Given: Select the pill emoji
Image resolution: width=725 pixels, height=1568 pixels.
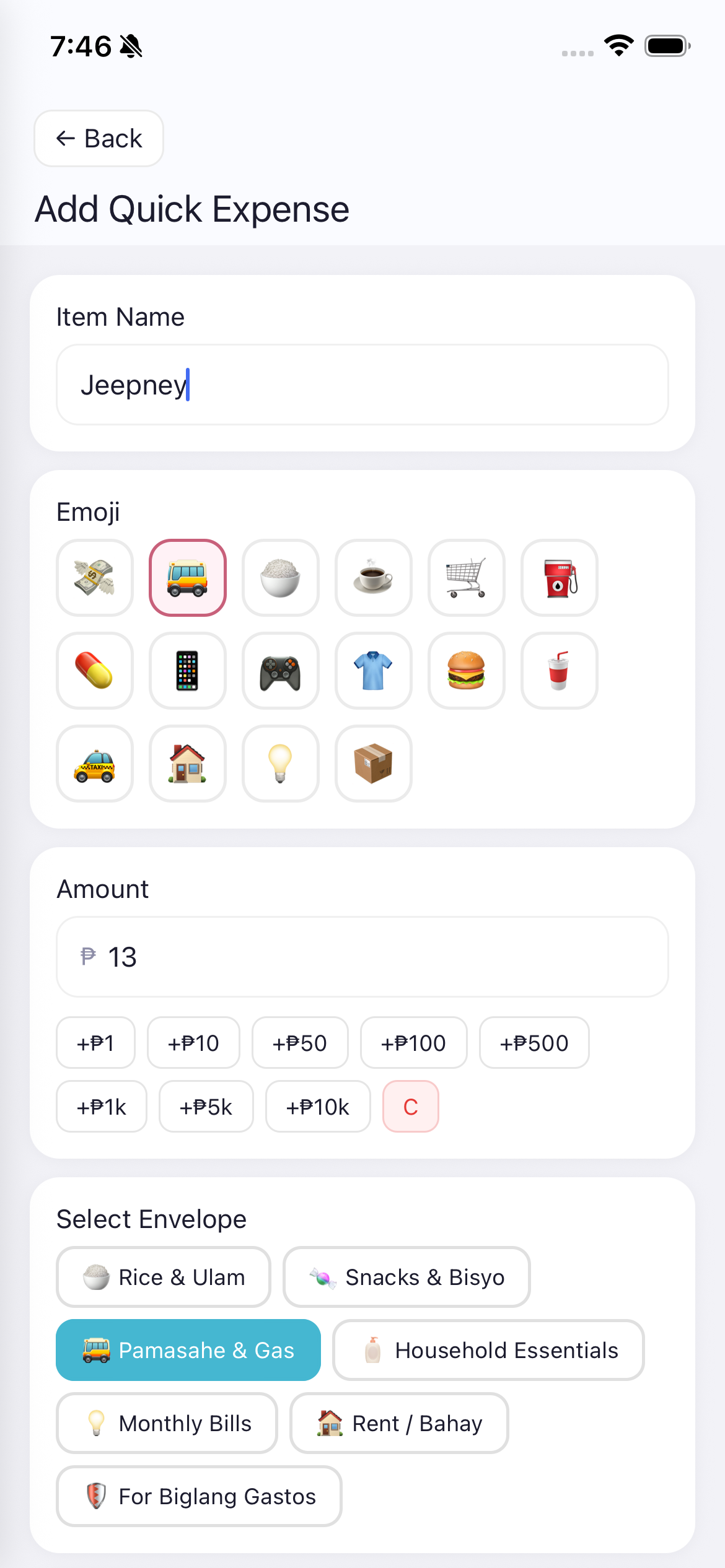Looking at the screenshot, I should point(94,671).
